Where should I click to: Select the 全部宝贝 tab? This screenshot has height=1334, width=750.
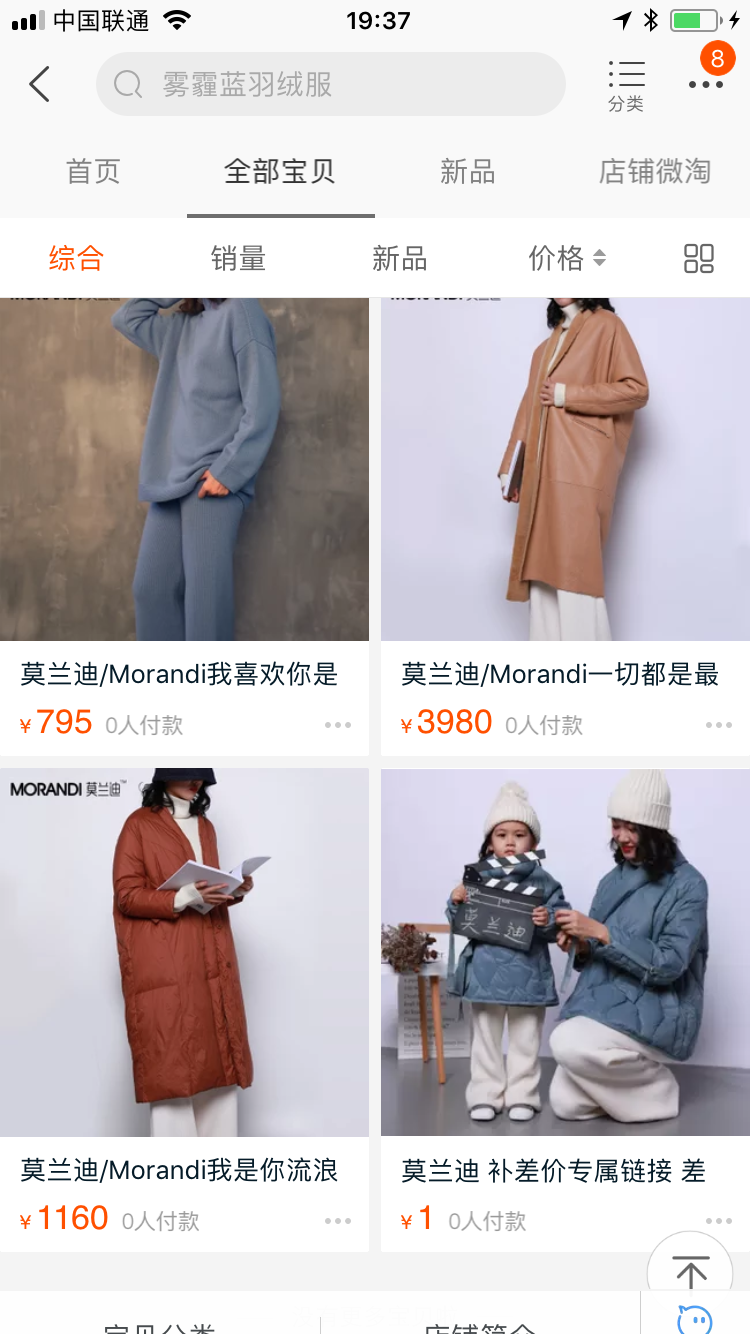point(280,172)
